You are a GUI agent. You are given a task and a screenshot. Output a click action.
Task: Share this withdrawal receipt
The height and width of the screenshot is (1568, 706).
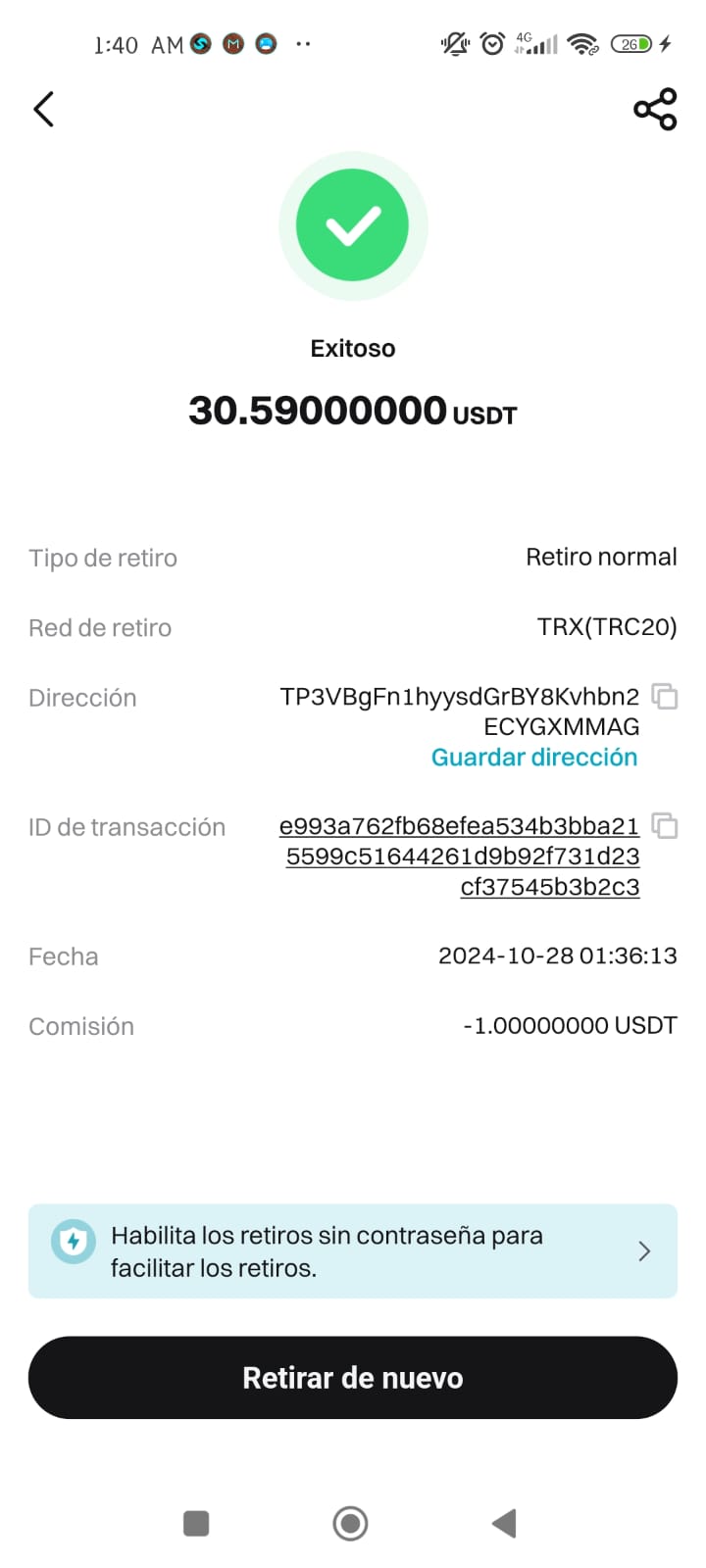[655, 109]
